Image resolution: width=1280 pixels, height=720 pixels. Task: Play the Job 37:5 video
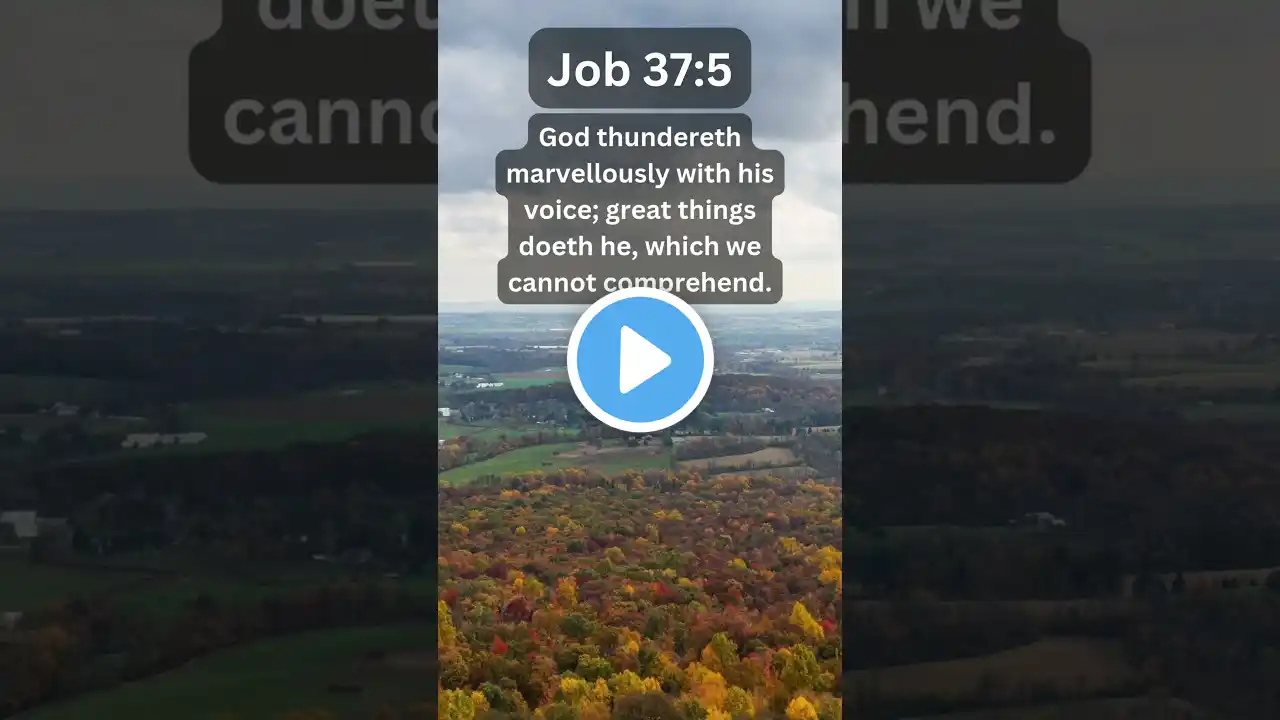point(640,360)
